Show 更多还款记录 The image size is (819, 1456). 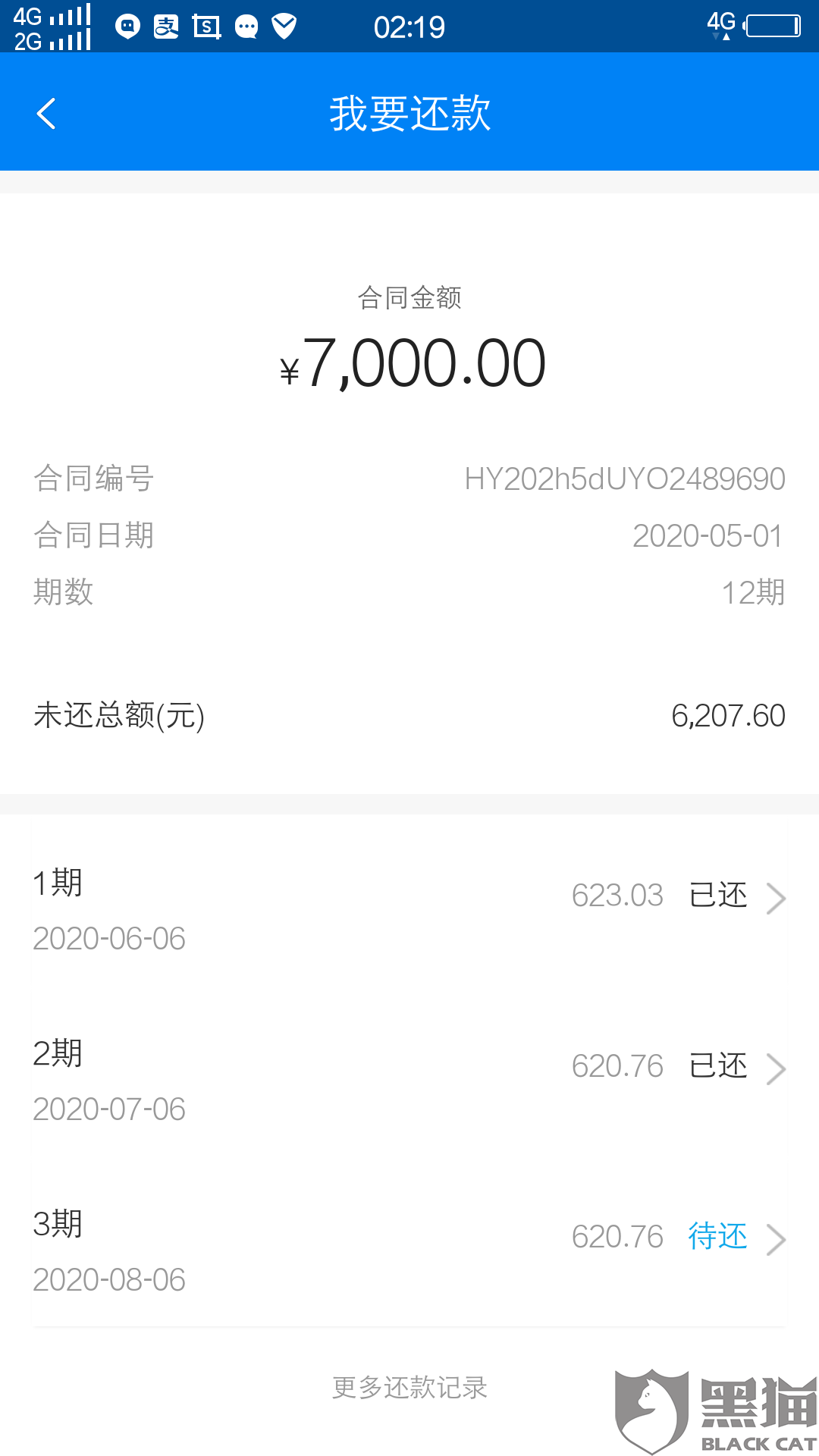click(409, 1388)
